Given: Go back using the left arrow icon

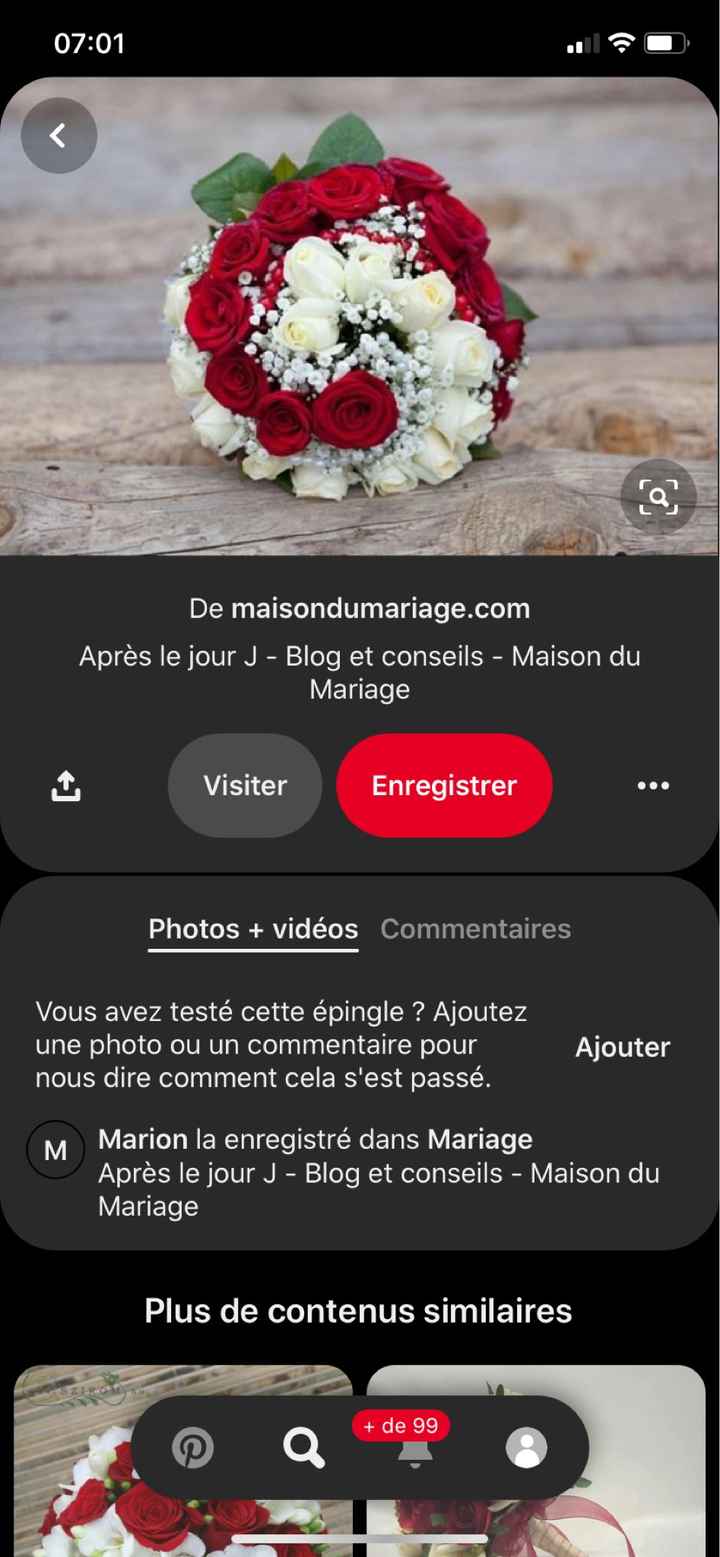Looking at the screenshot, I should click(58, 135).
